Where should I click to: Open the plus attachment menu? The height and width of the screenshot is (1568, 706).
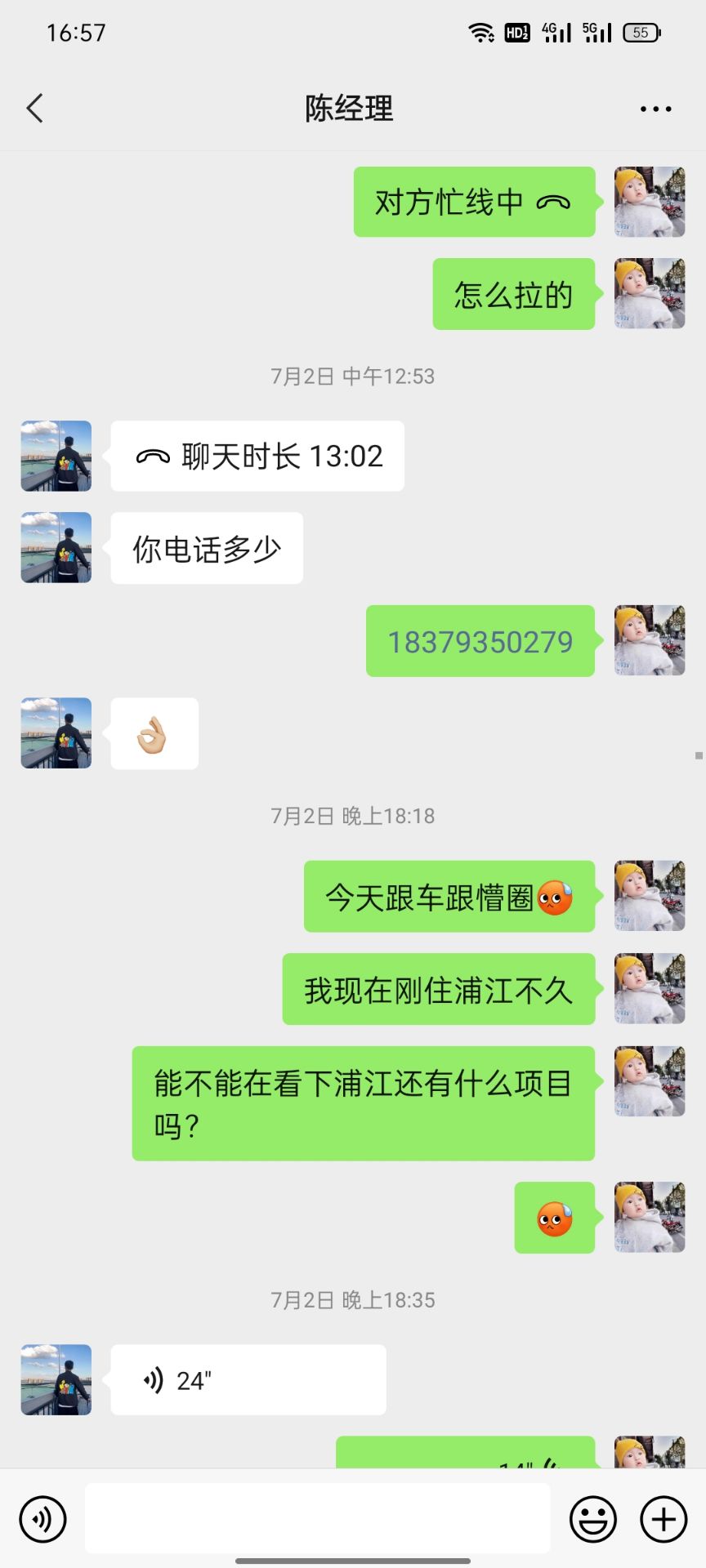[x=663, y=1519]
